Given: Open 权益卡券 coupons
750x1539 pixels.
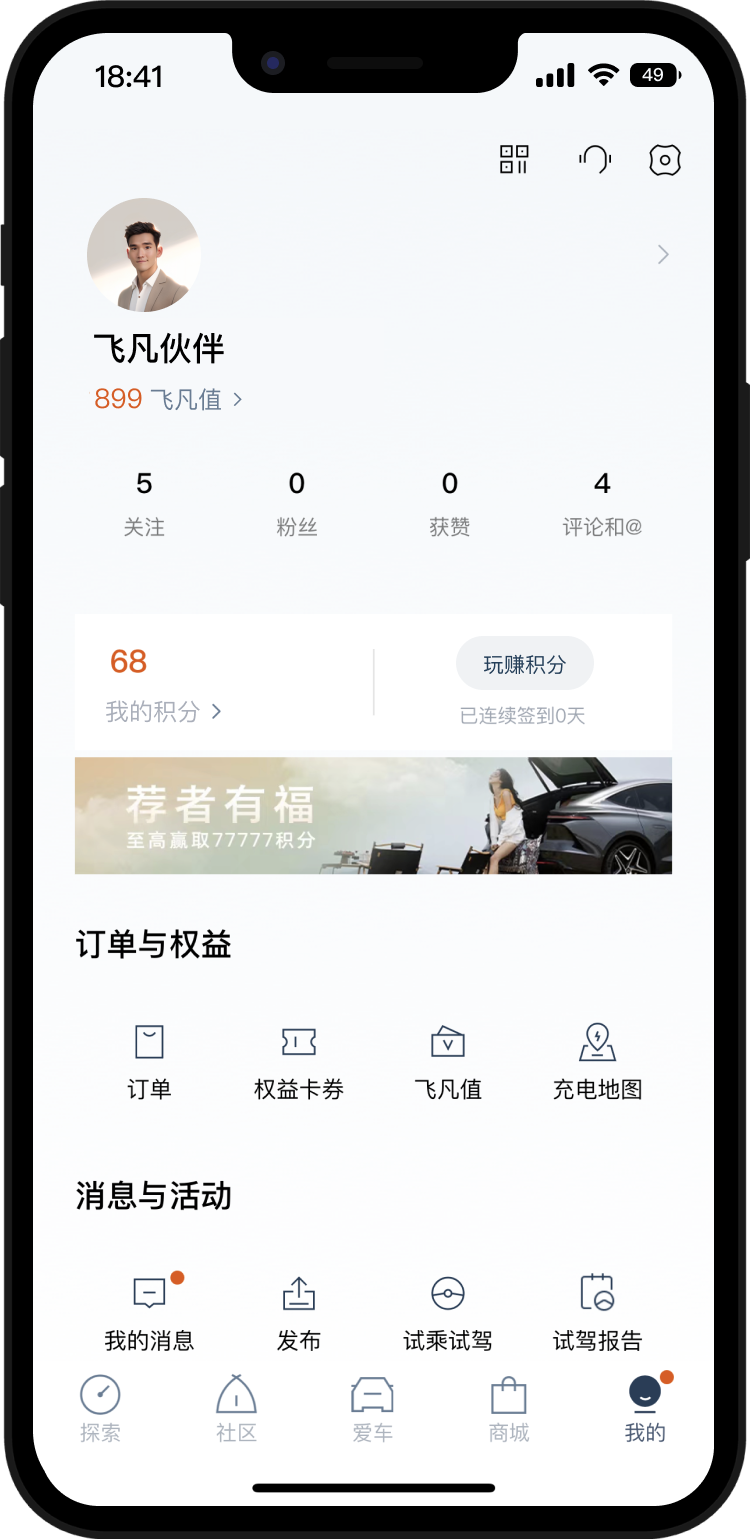Looking at the screenshot, I should 299,1062.
